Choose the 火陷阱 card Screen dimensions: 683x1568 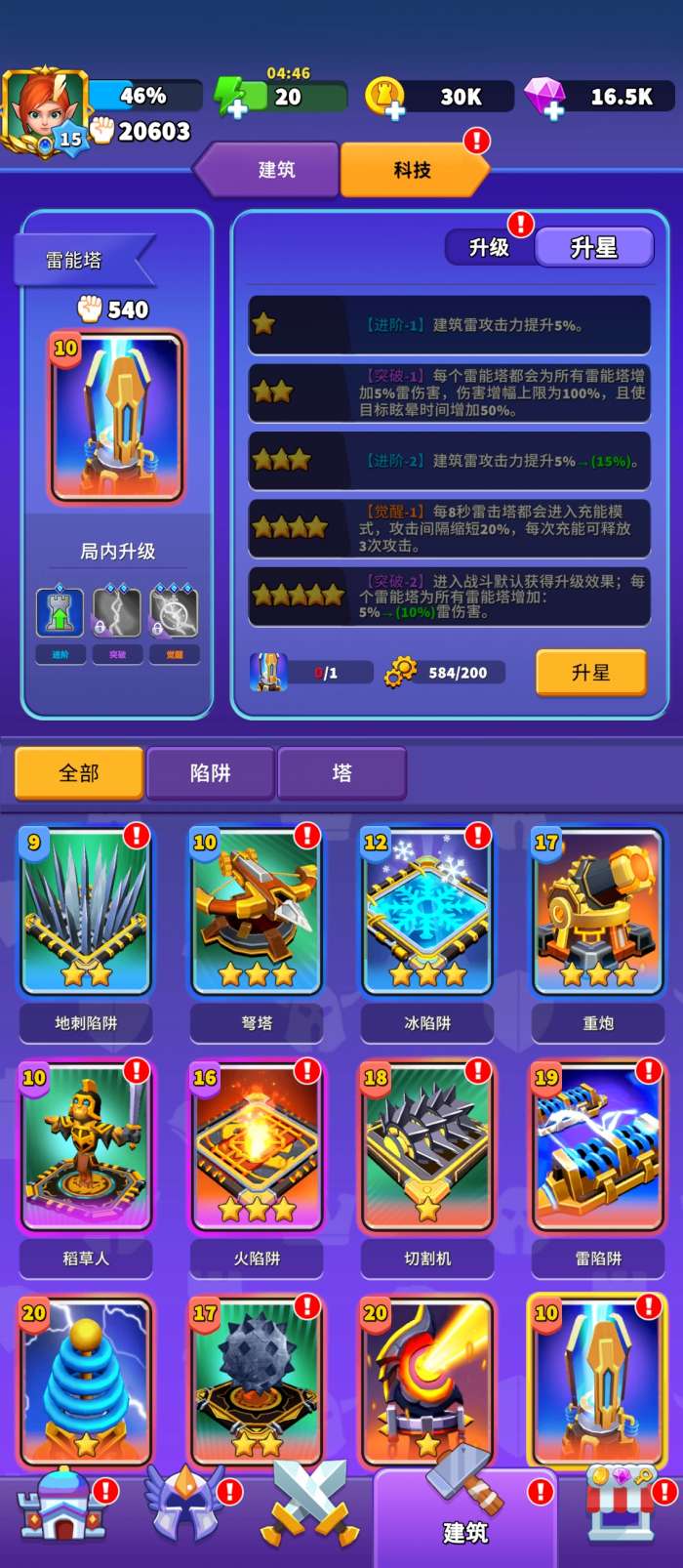click(257, 1146)
